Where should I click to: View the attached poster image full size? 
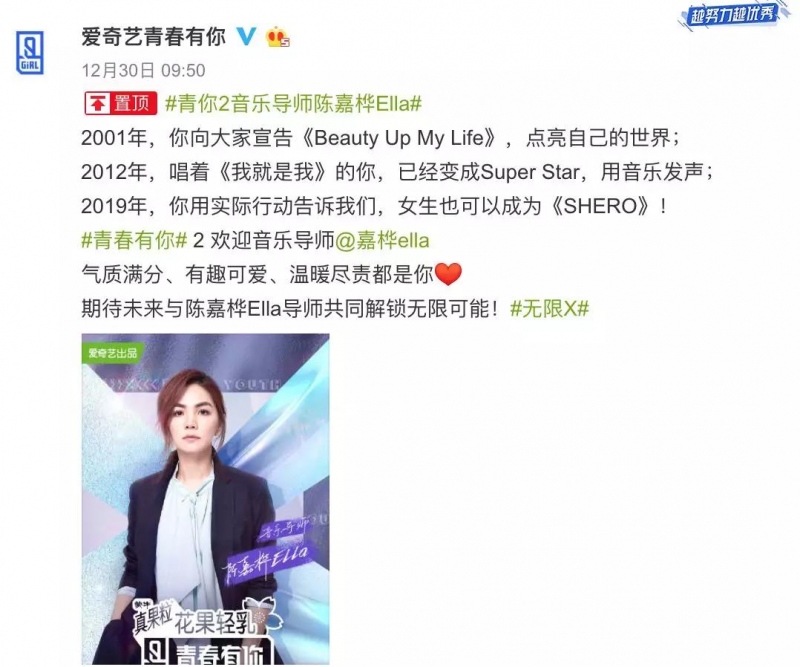click(x=205, y=499)
